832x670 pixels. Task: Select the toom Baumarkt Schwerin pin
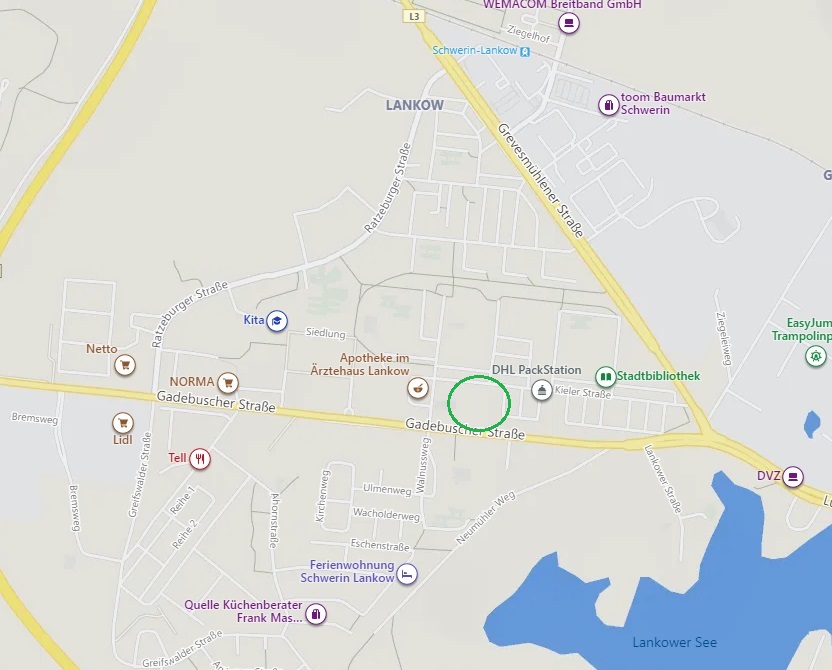click(x=607, y=104)
